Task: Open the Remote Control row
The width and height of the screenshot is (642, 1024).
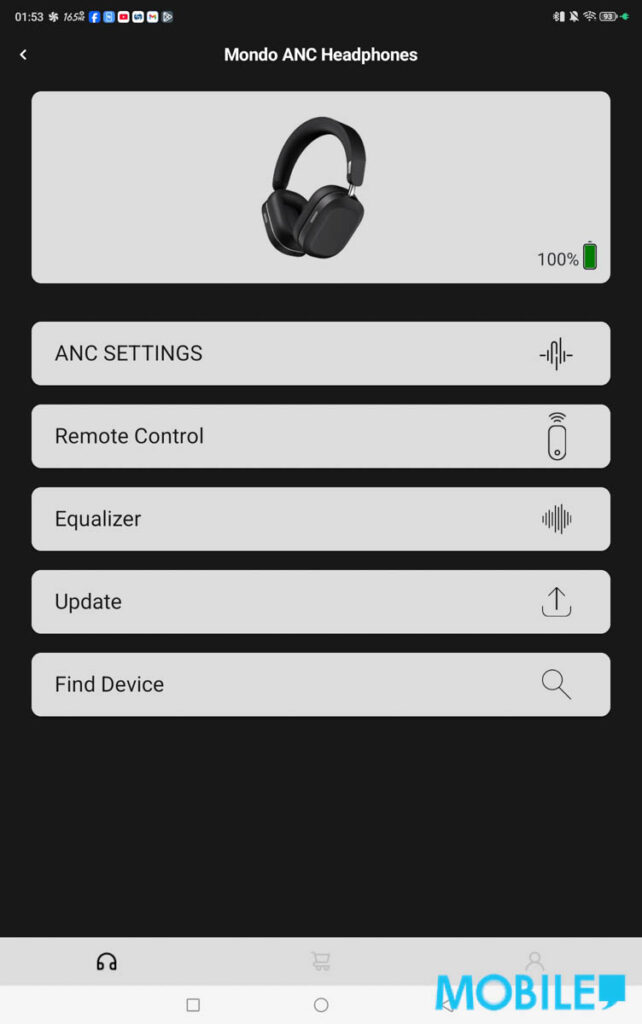Action: (320, 436)
